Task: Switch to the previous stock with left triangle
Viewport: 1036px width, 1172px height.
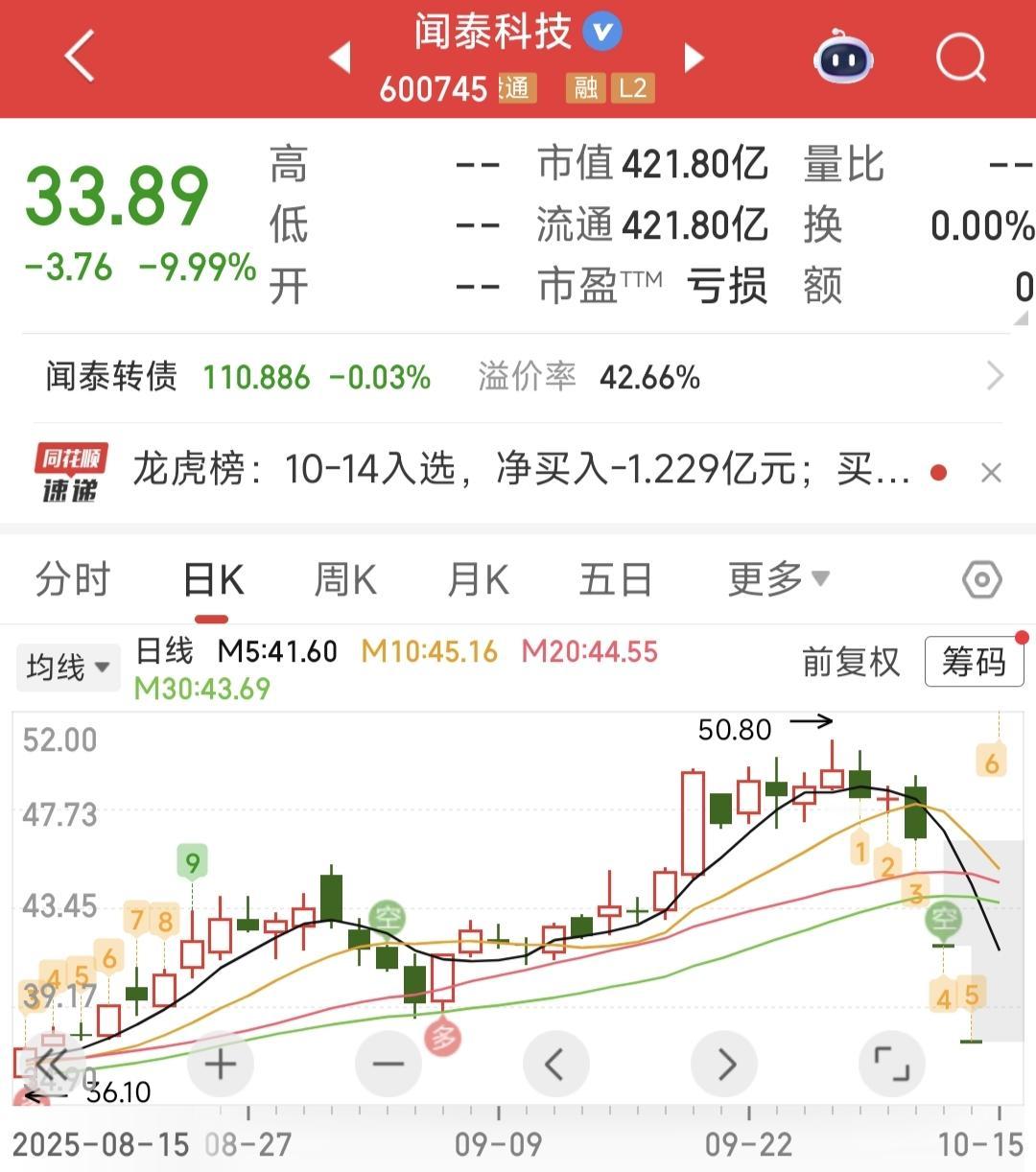Action: (340, 58)
